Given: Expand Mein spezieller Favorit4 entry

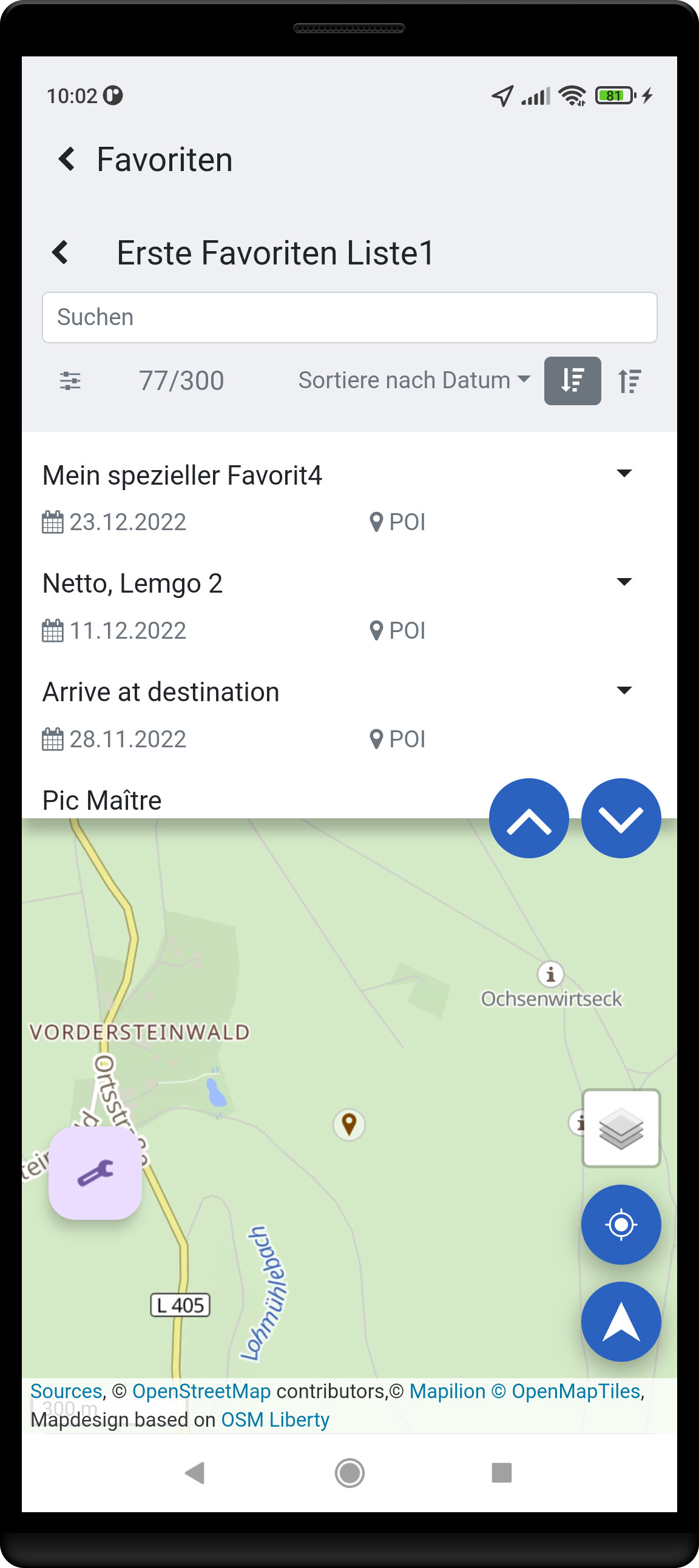Looking at the screenshot, I should coord(624,474).
